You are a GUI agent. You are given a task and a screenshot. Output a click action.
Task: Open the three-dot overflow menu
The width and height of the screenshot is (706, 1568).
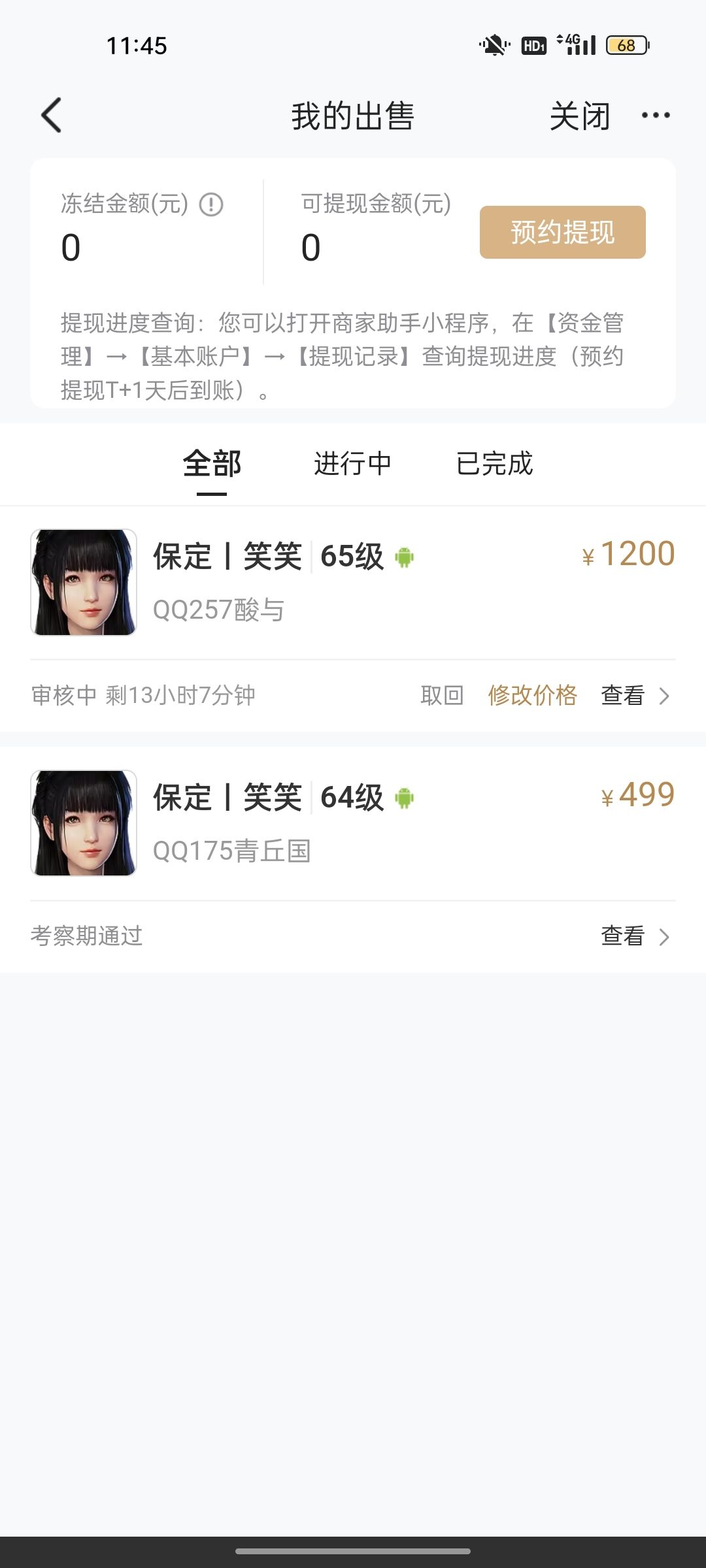(x=655, y=116)
